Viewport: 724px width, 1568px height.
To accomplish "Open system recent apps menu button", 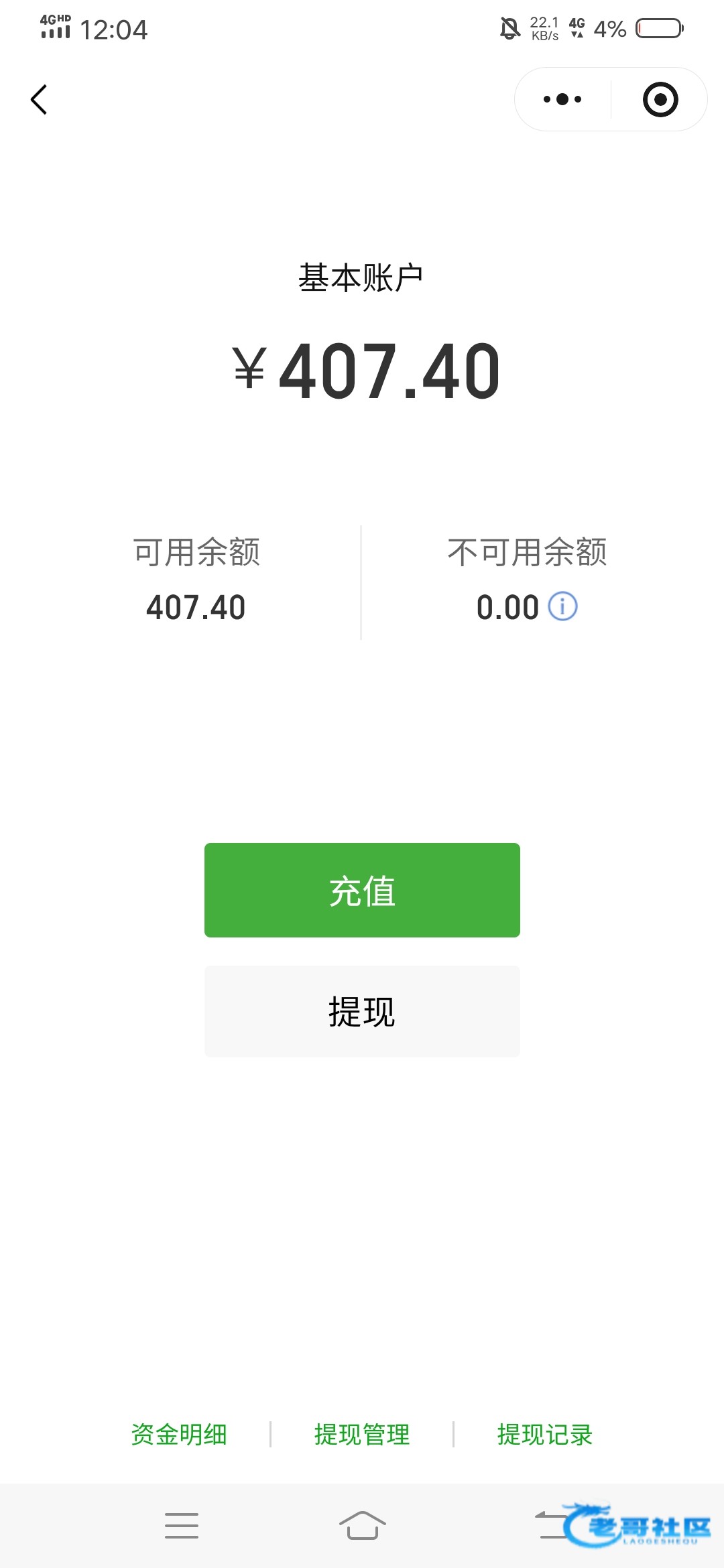I will (x=182, y=1526).
